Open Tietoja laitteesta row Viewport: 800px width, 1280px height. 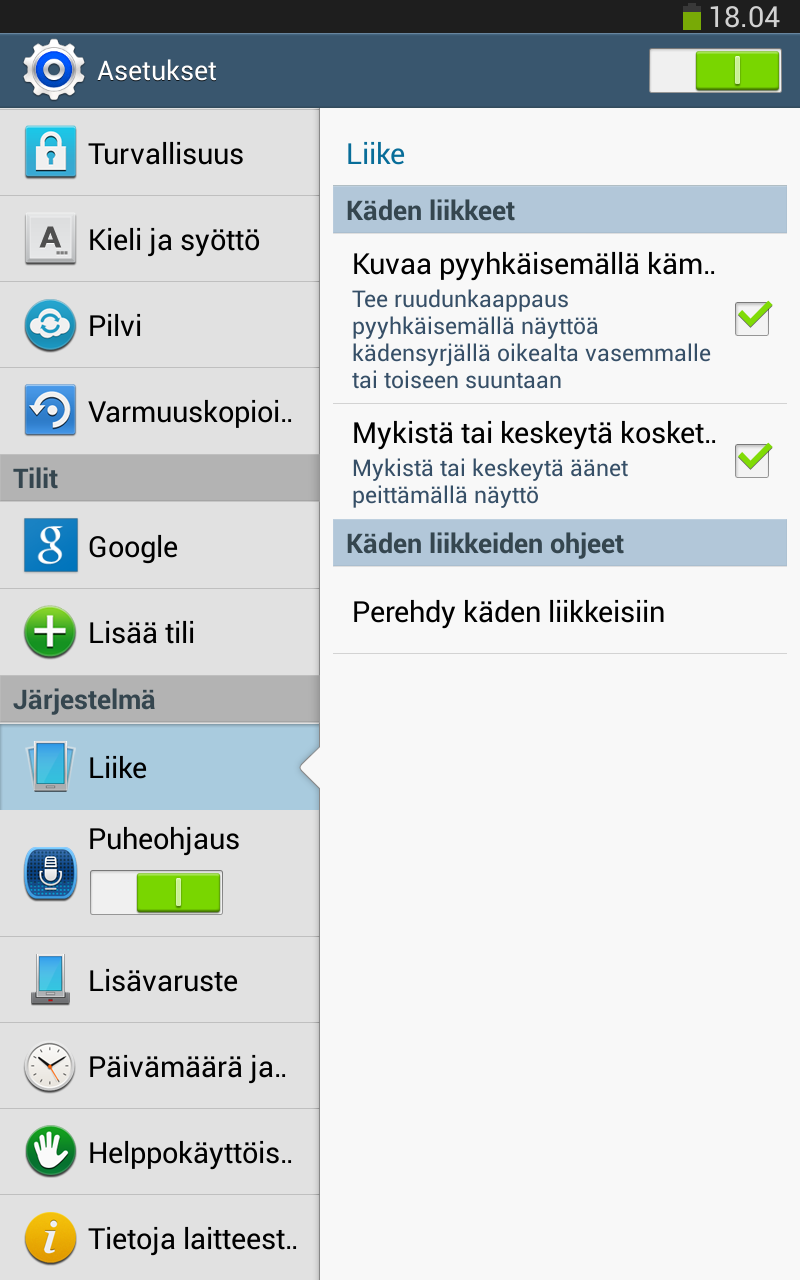(160, 1239)
